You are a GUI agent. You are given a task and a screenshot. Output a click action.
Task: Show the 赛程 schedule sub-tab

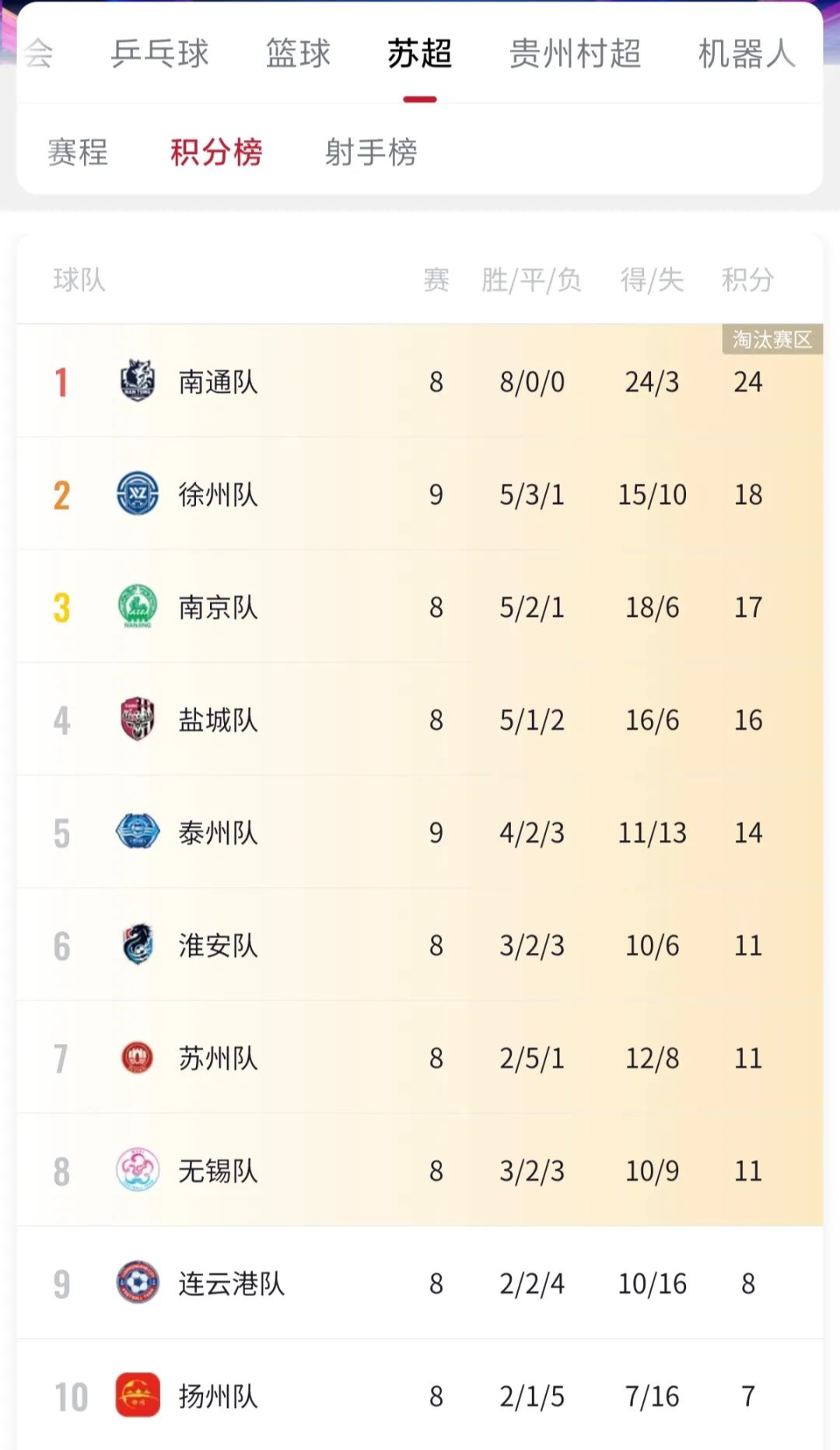pyautogui.click(x=78, y=152)
